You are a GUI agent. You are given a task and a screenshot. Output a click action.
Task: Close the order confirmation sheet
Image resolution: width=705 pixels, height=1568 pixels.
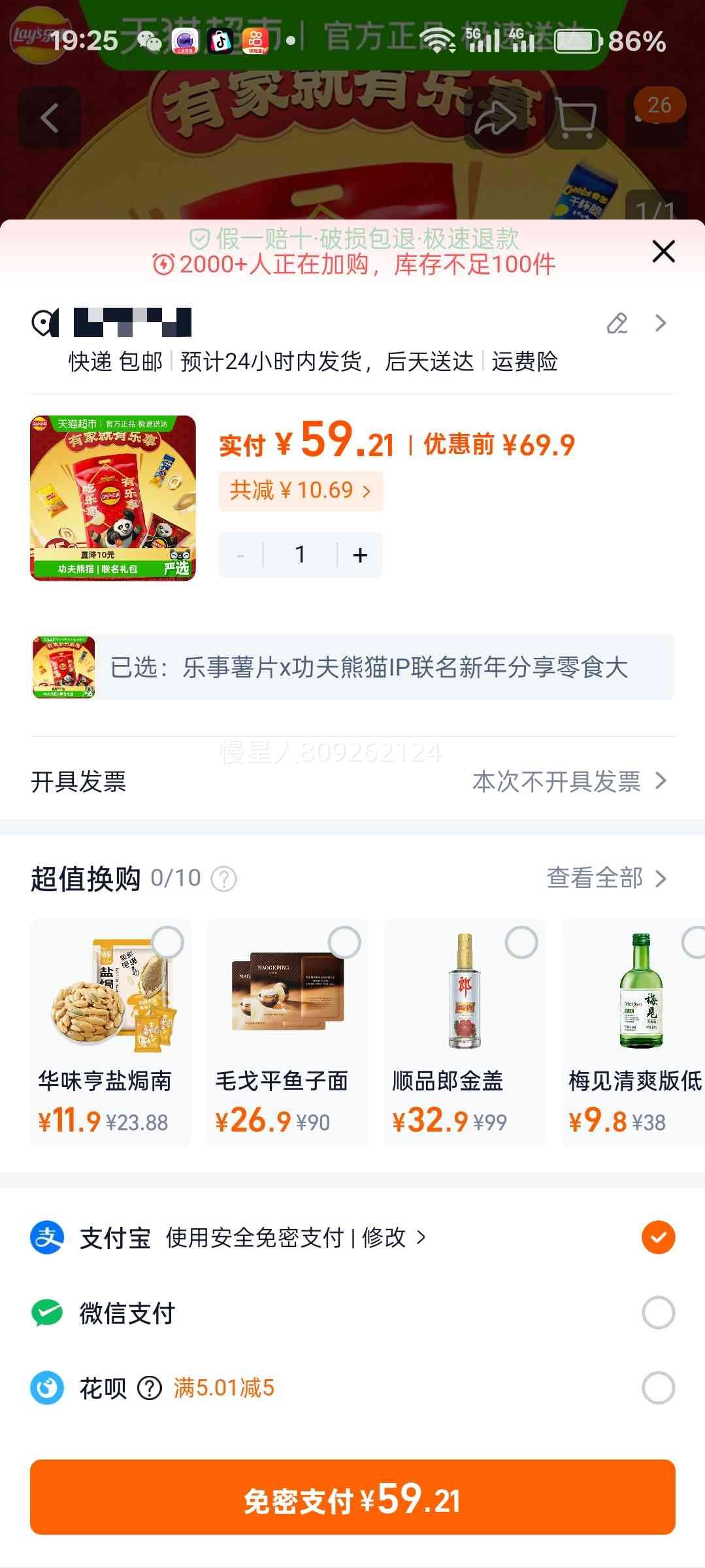663,252
